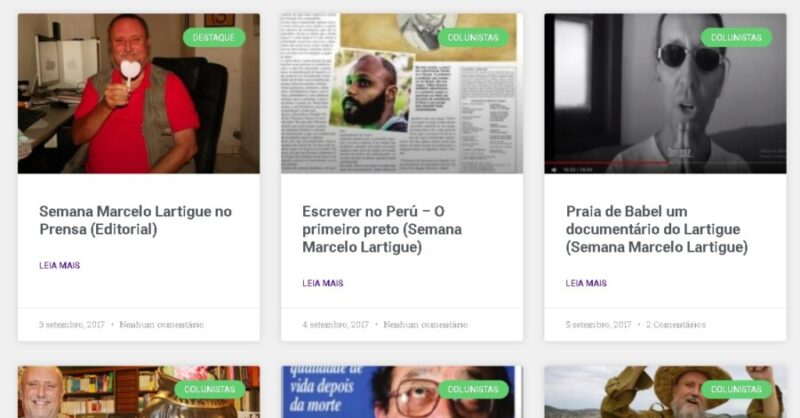800x418 pixels.
Task: Tap Leia Mais under Escrever no Perú
Action: point(322,283)
